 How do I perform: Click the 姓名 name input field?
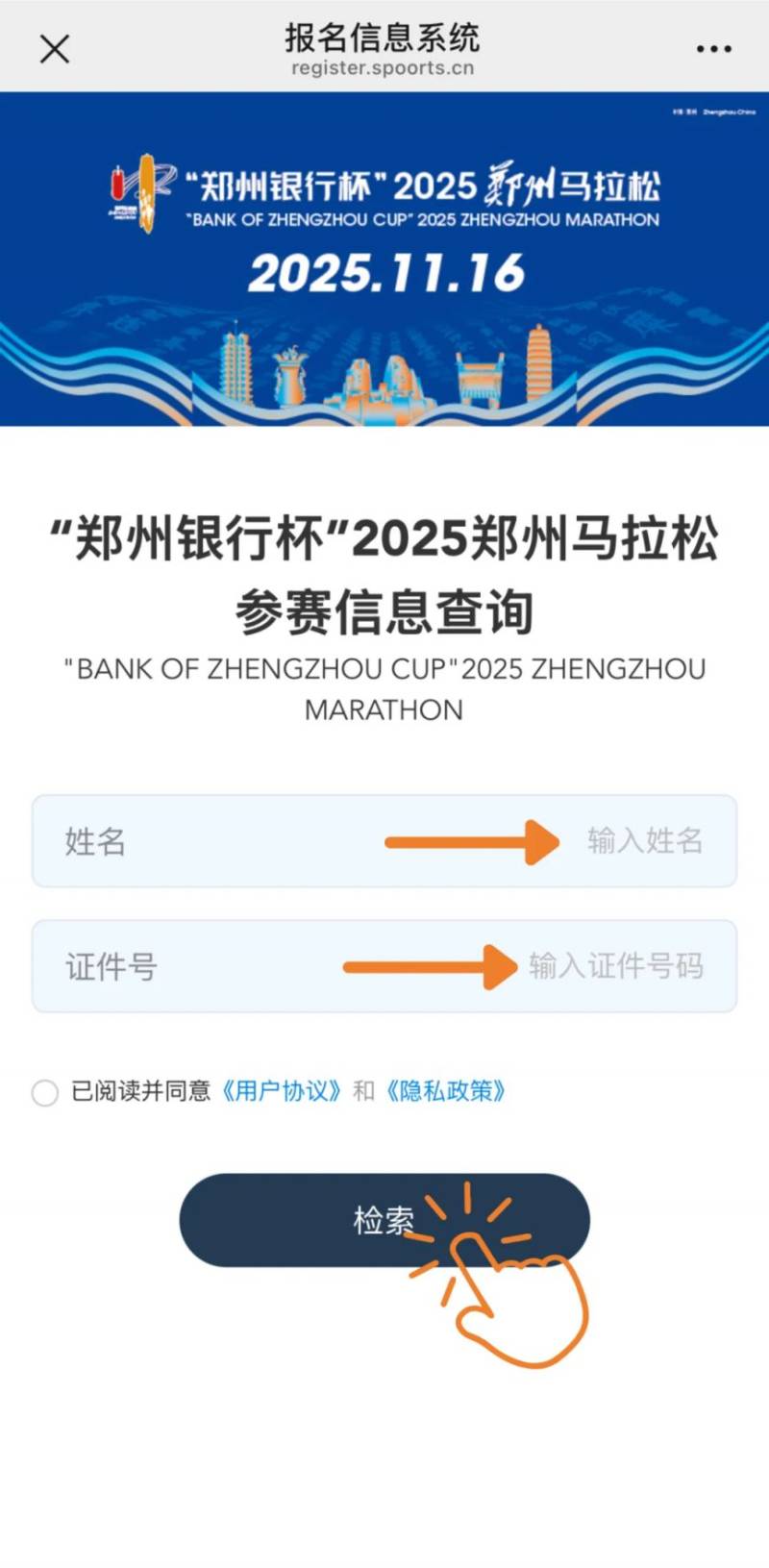click(x=192, y=840)
